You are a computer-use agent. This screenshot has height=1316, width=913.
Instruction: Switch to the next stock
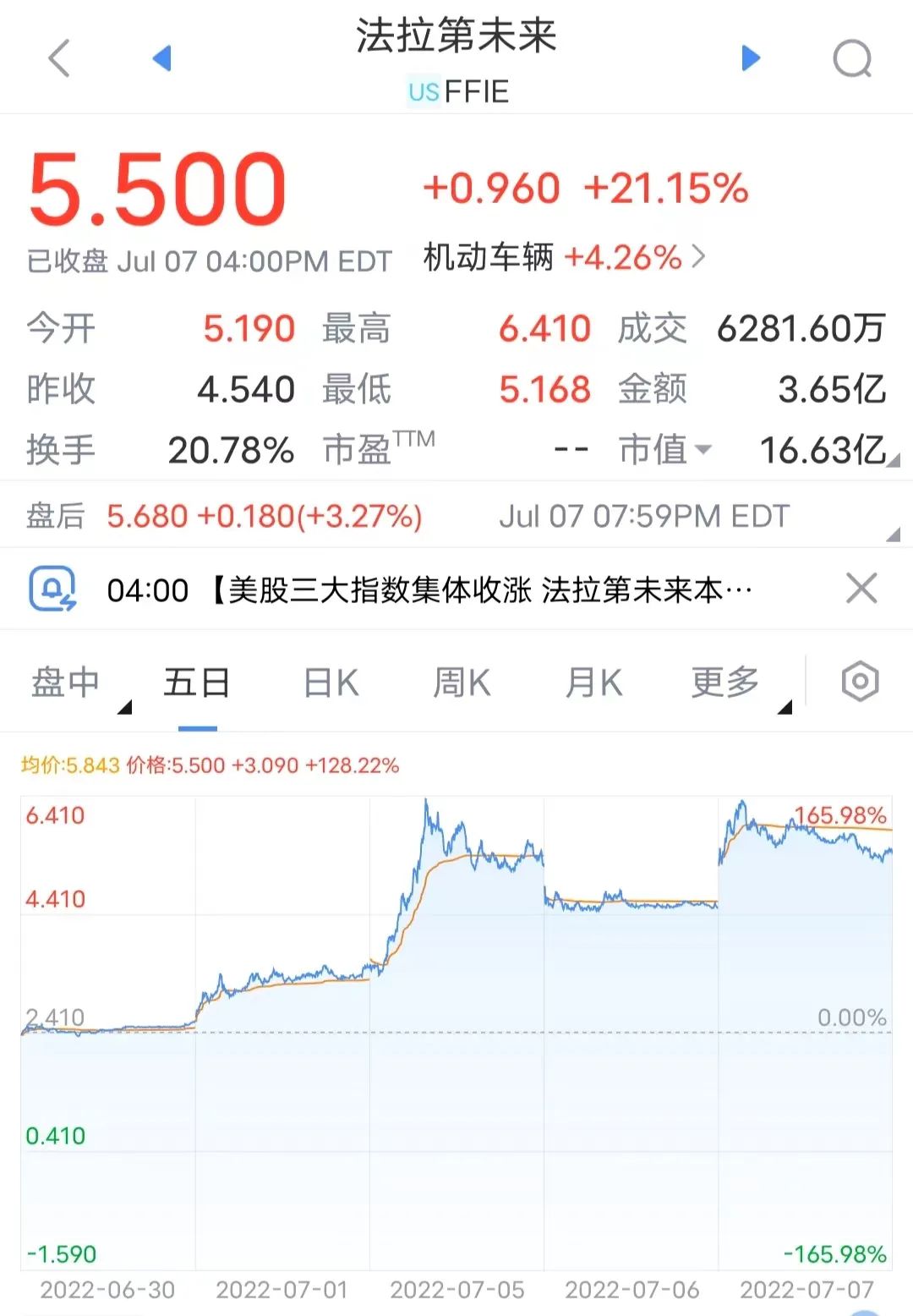pos(751,58)
